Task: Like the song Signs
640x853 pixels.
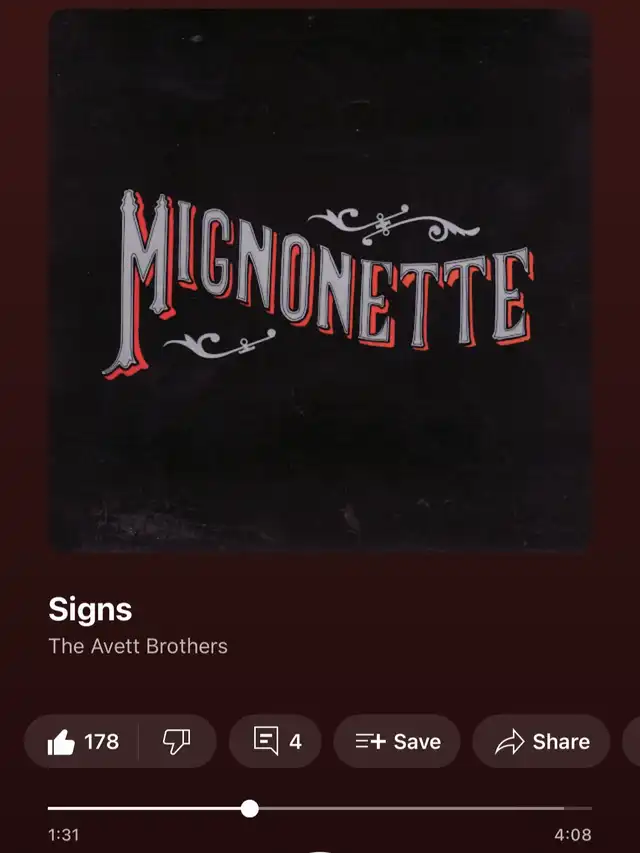Action: pyautogui.click(x=82, y=742)
